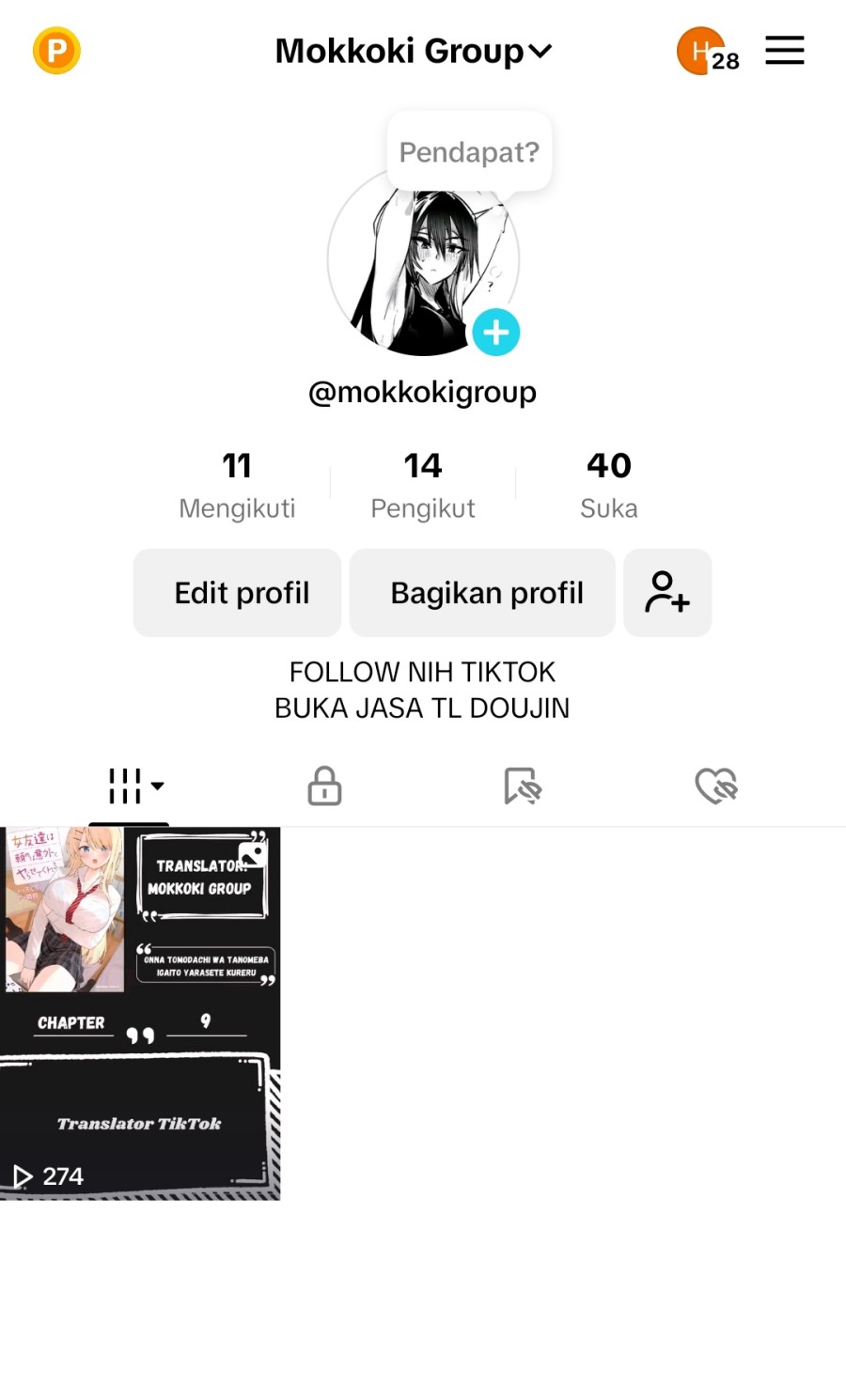The width and height of the screenshot is (846, 1400).
Task: Open the hamburger settings menu
Action: [x=785, y=51]
